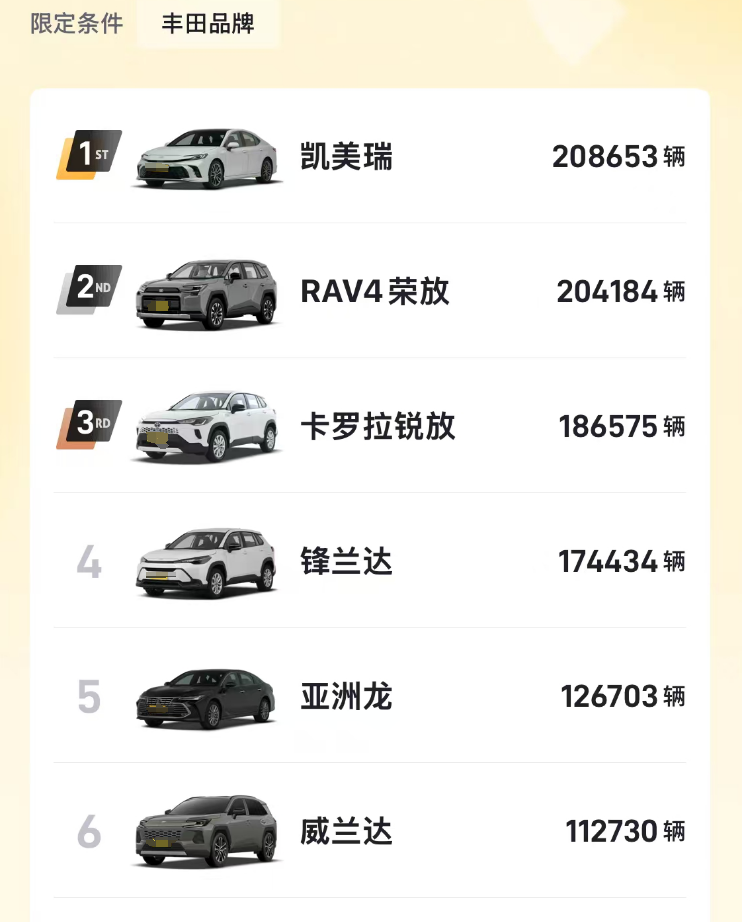This screenshot has width=744, height=922.
Task: Open the 亚洲龙 sales row
Action: [369, 696]
